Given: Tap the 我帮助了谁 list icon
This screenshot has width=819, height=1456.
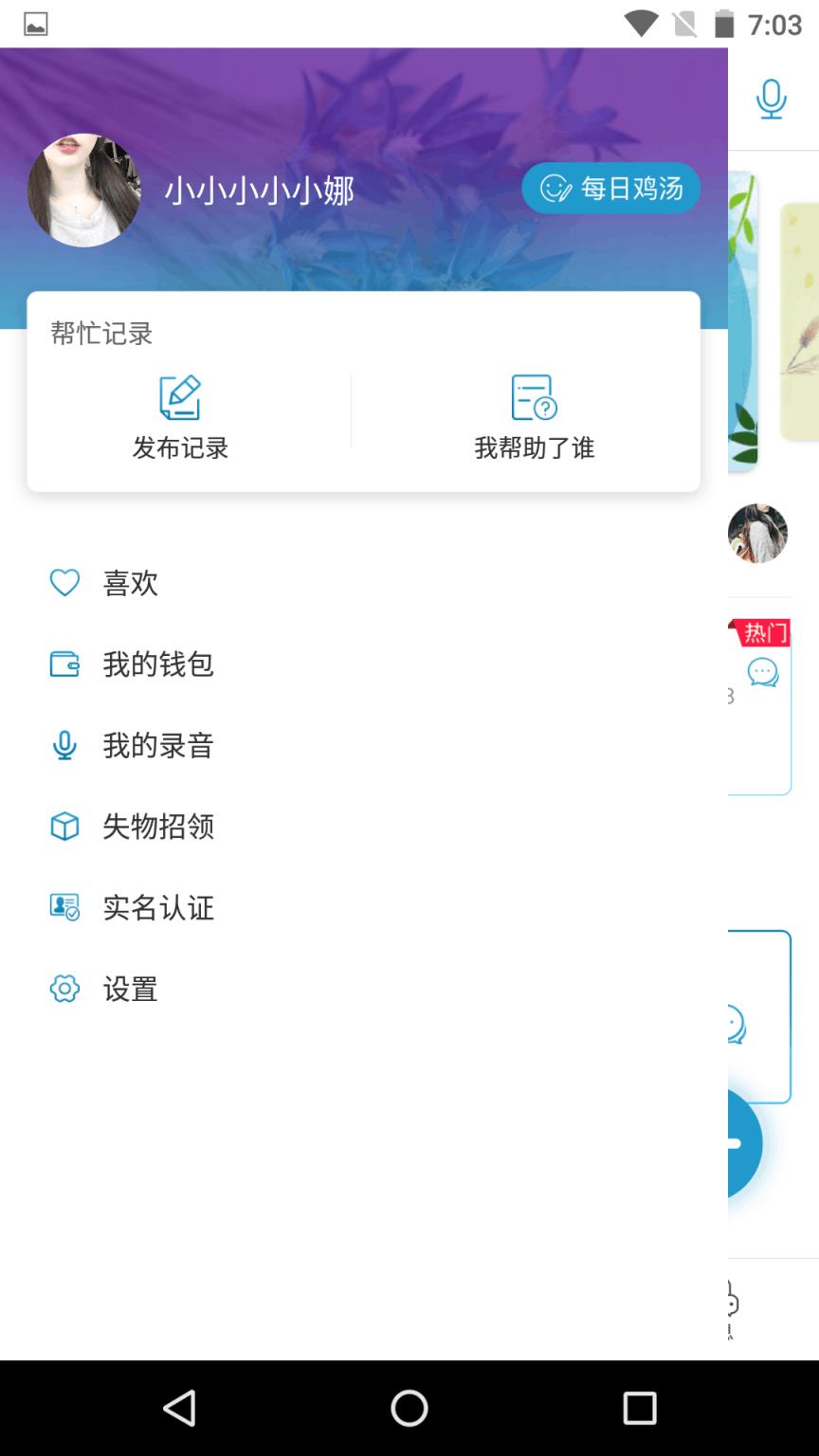Looking at the screenshot, I should pos(532,397).
